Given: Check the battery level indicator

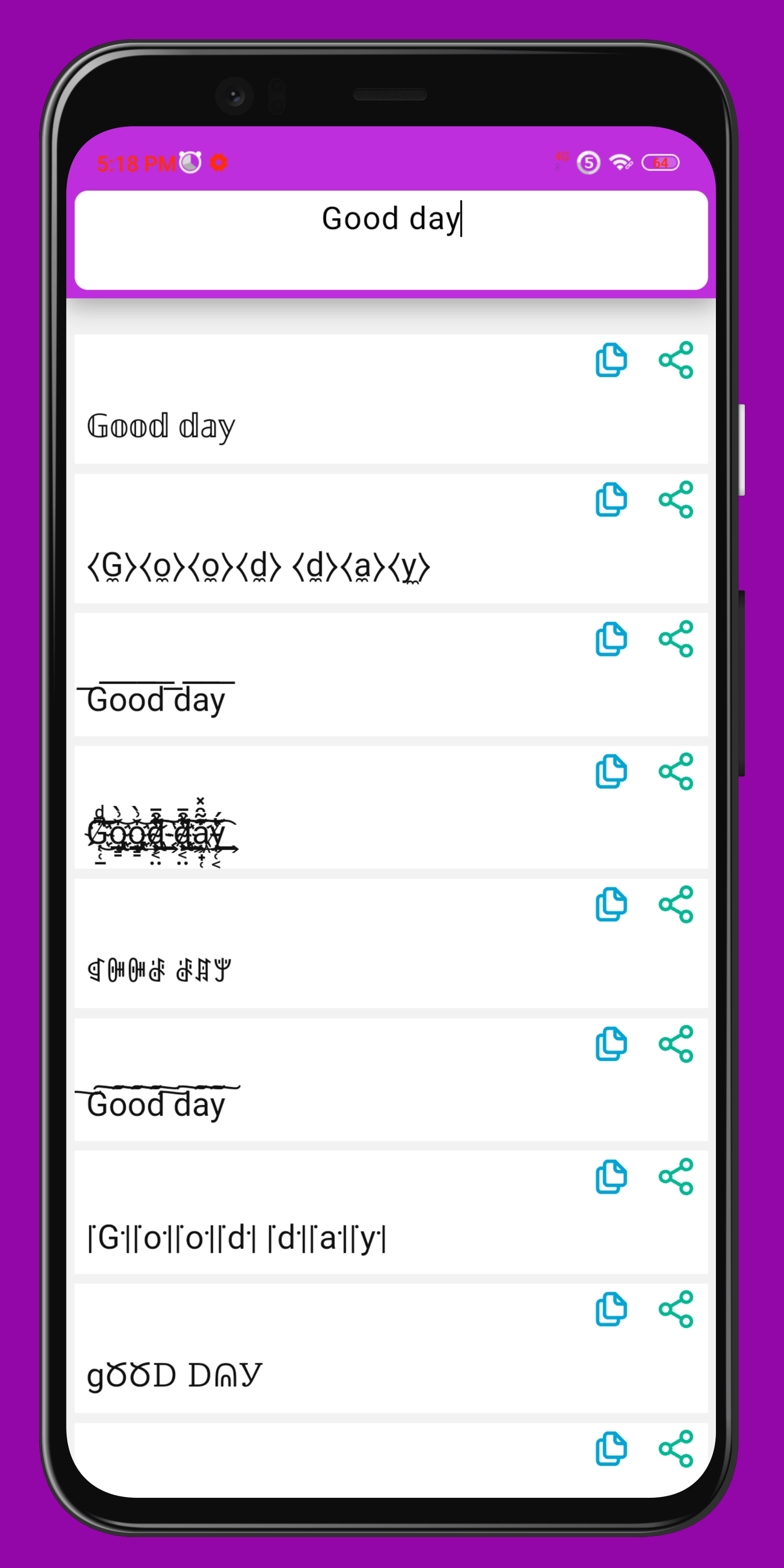Looking at the screenshot, I should click(660, 162).
